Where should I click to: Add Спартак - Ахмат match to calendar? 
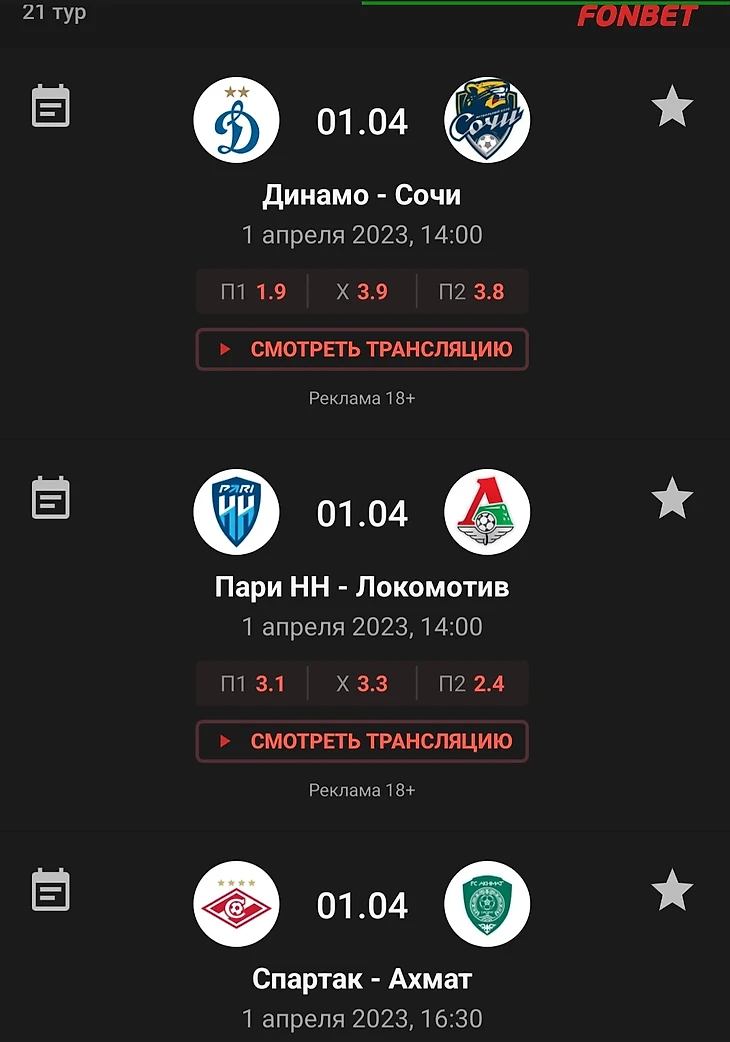[x=51, y=889]
